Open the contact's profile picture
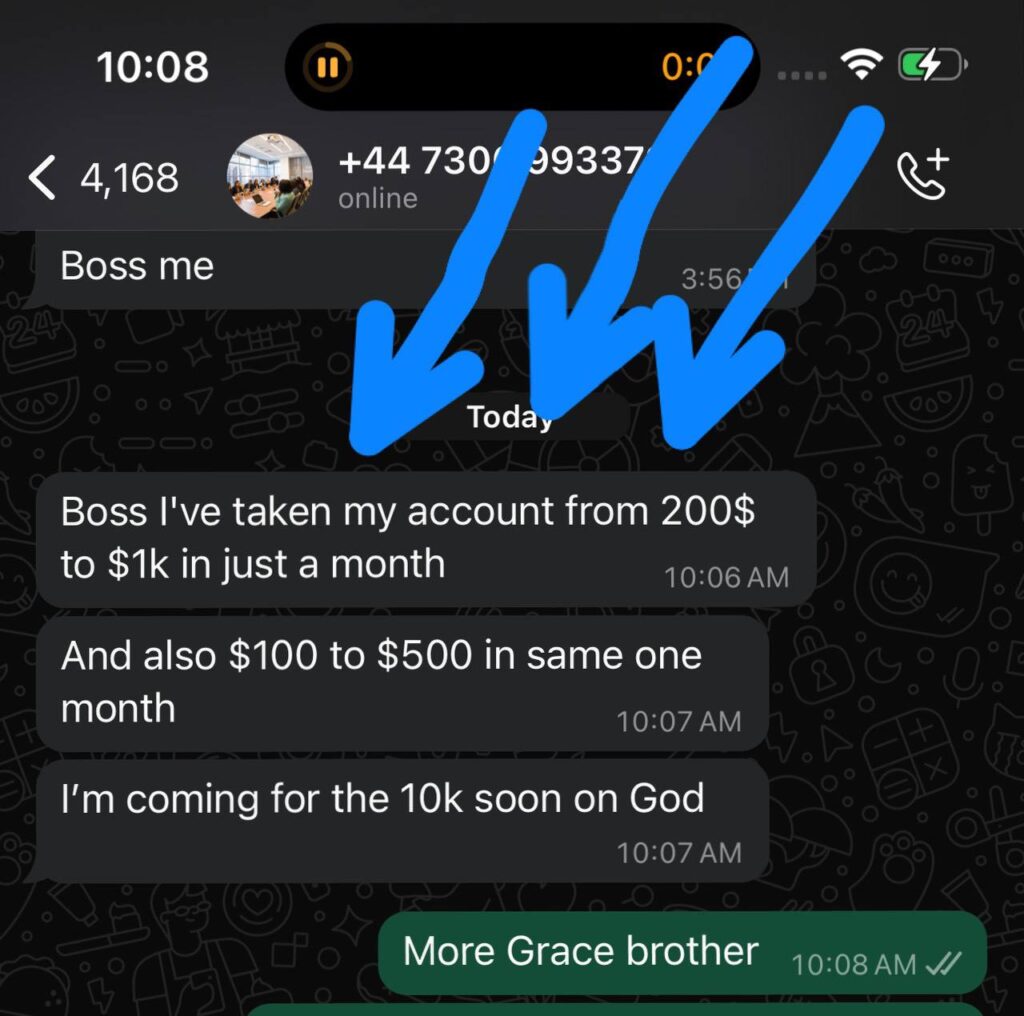Viewport: 1024px width, 1016px height. tap(270, 176)
